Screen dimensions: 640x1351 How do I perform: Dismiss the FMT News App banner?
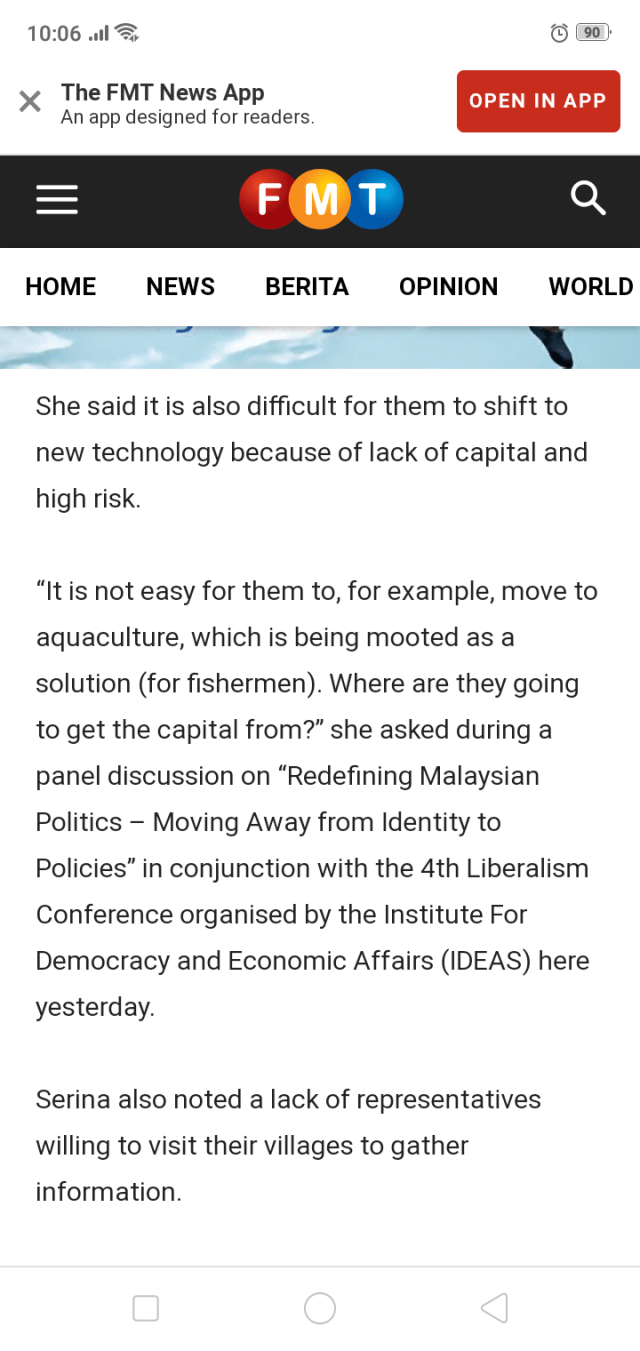30,101
